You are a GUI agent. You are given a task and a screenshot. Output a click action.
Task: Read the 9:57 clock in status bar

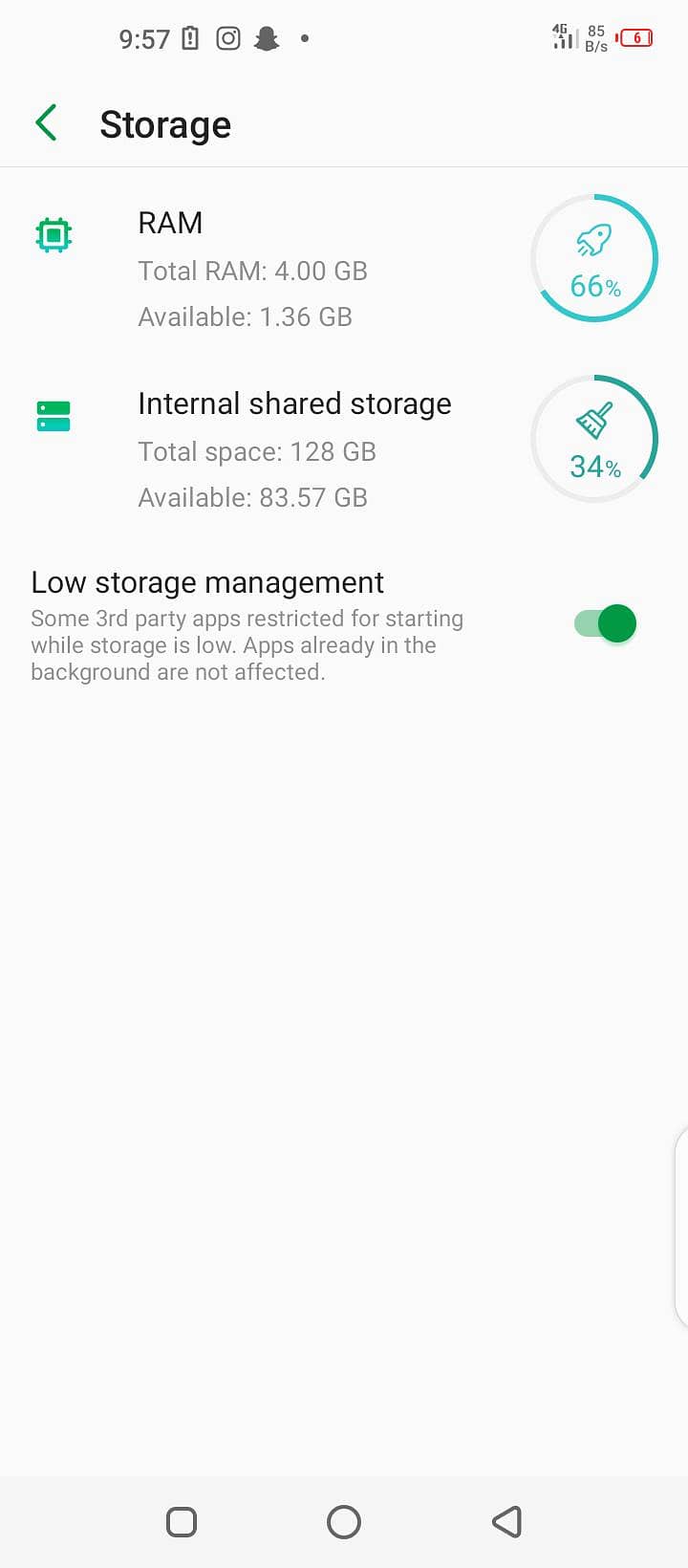(x=145, y=38)
